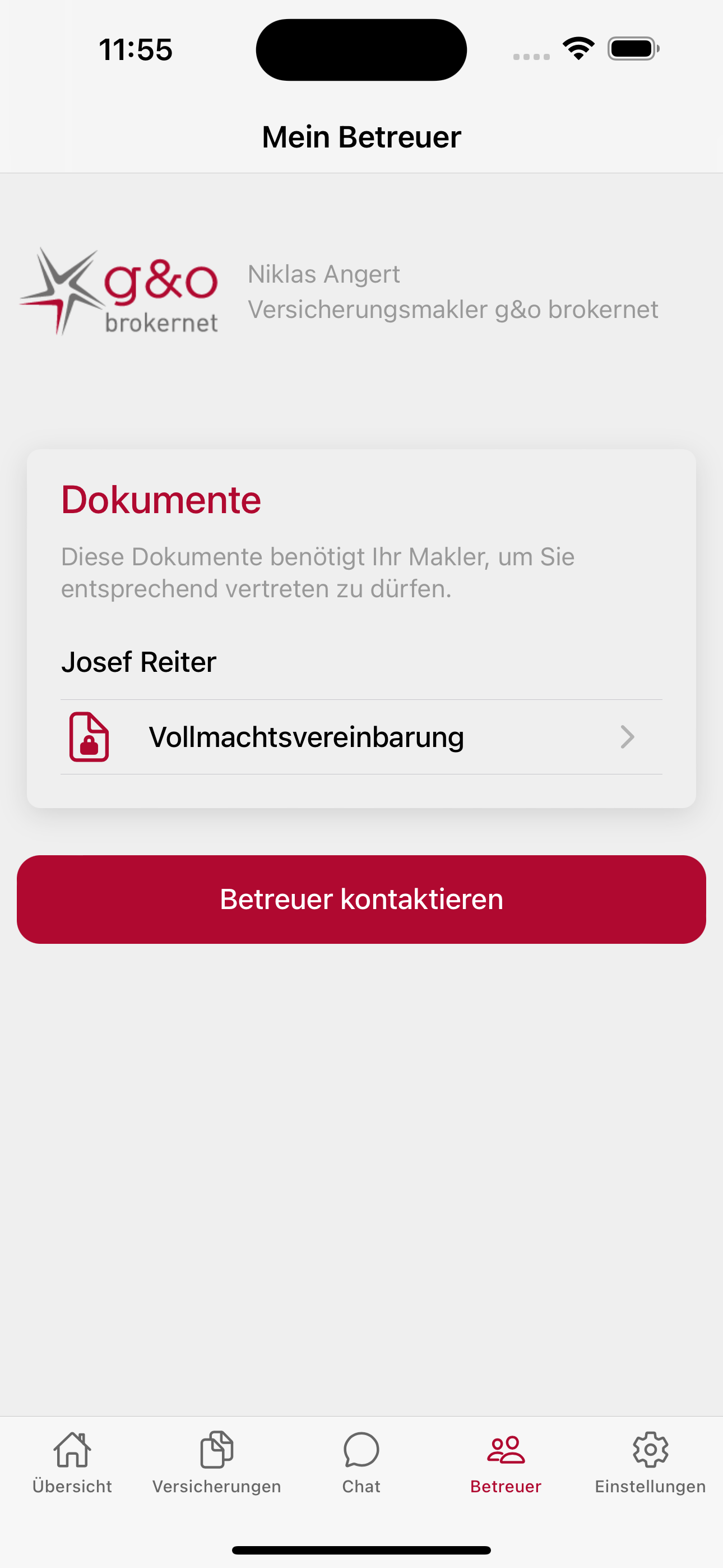Open the Chat tab
This screenshot has height=1568, width=723.
(x=361, y=1462)
